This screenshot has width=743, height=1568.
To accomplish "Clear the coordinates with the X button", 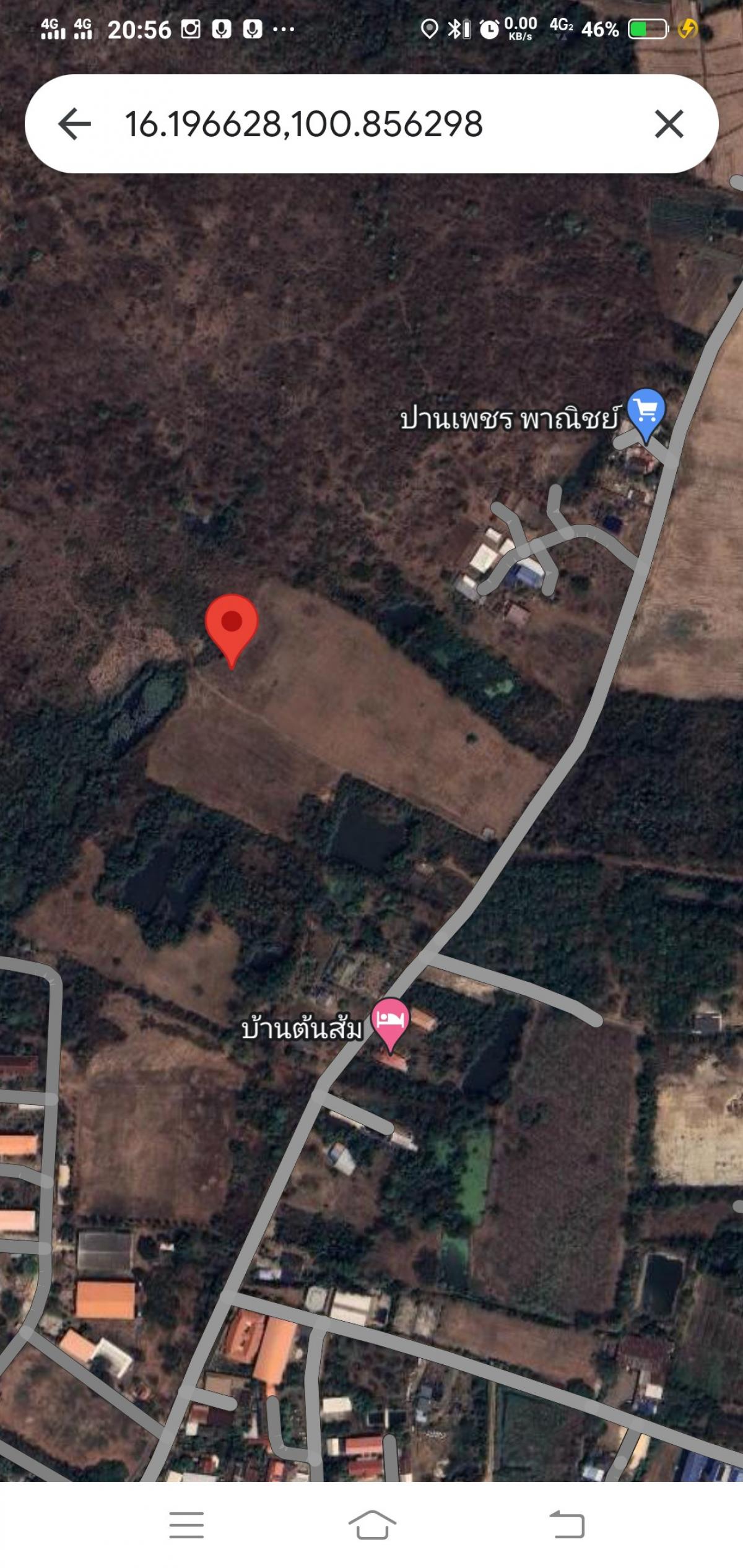I will 669,124.
